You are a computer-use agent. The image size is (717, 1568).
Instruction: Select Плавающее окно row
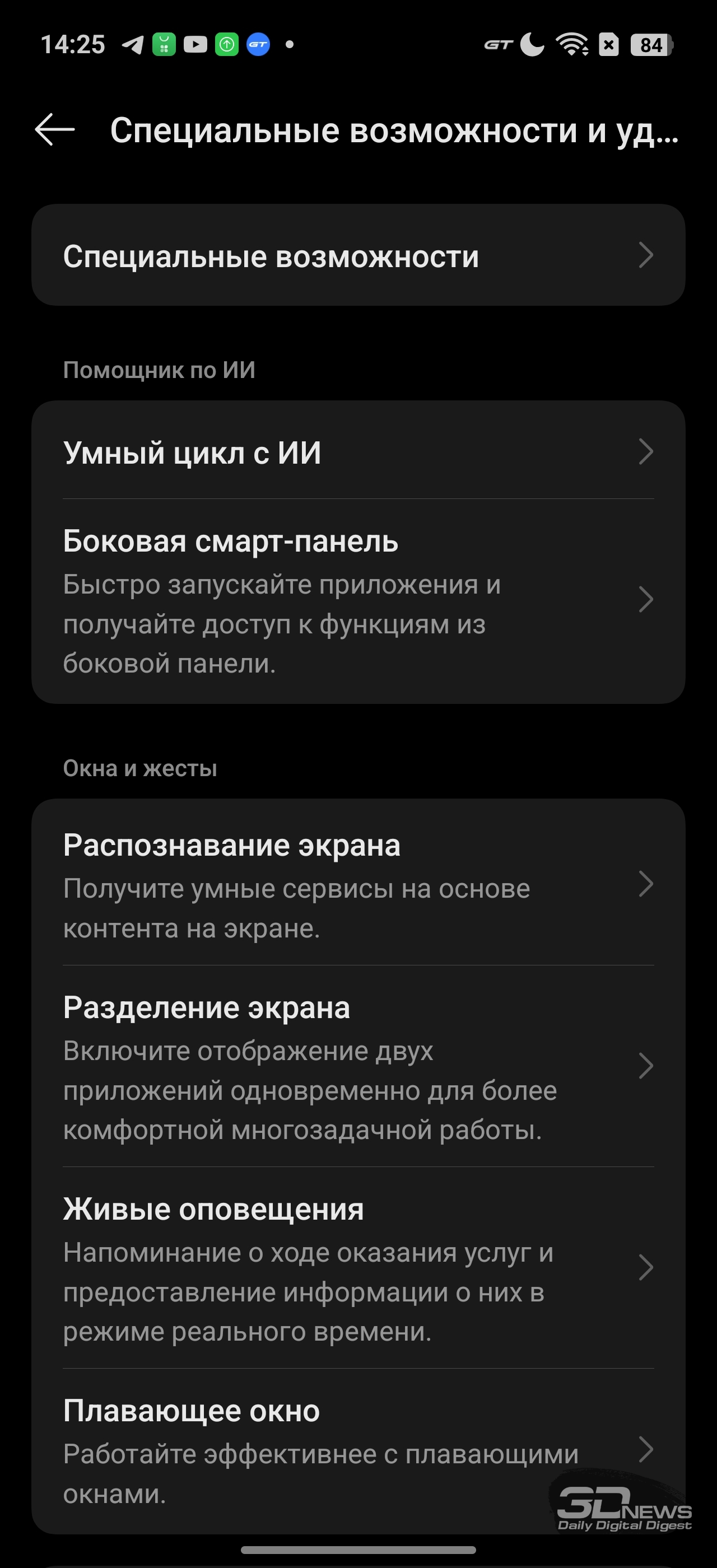(358, 1450)
